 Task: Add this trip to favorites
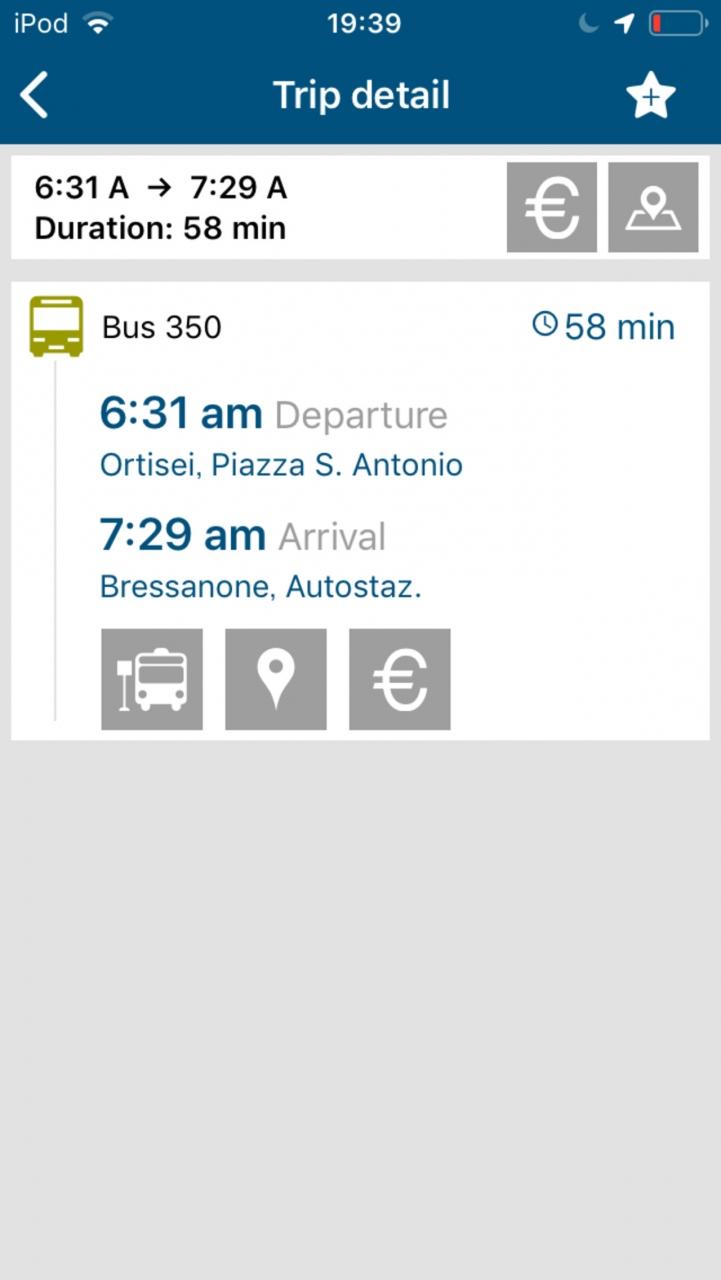pos(651,96)
